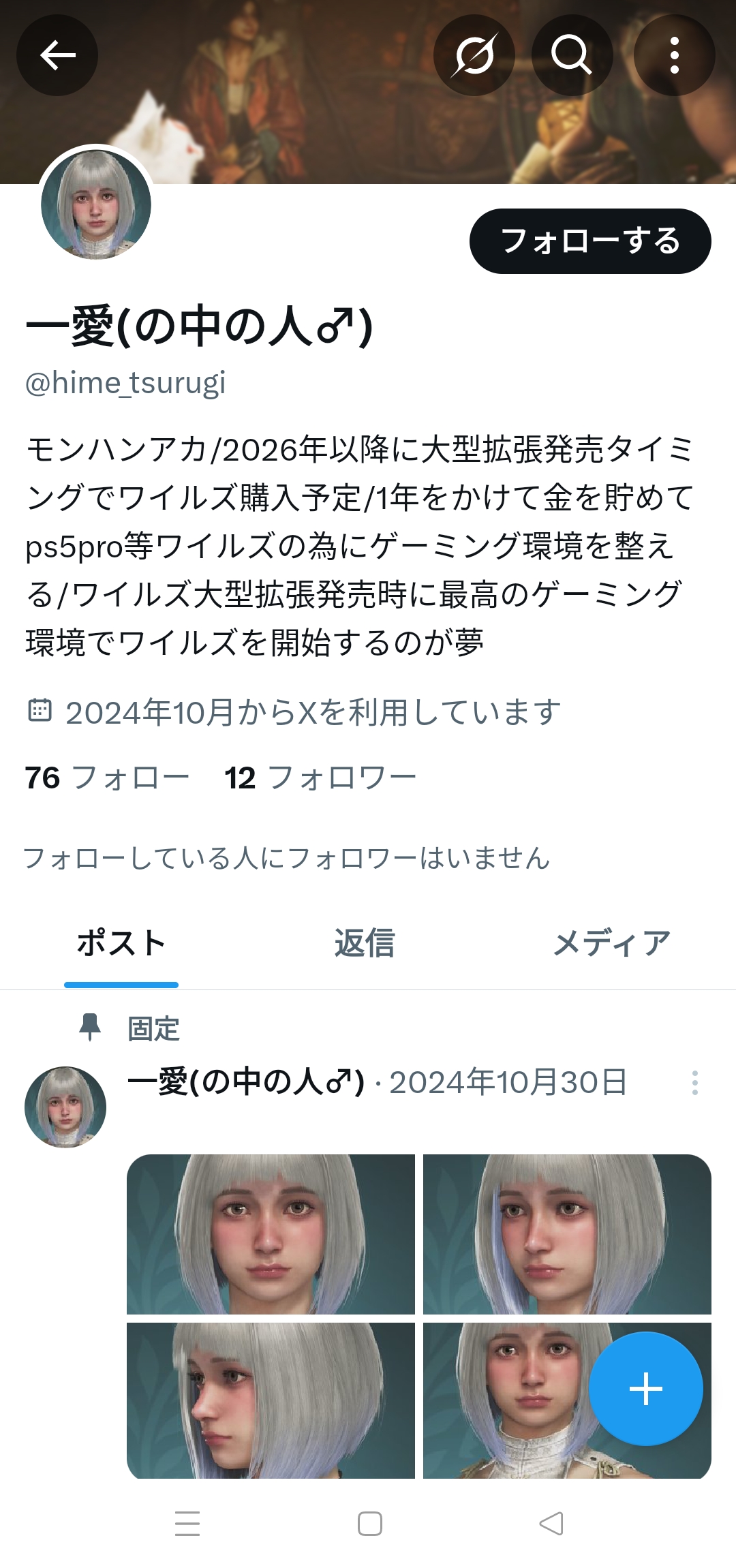
Task: Go back using the top-left arrow
Action: (x=57, y=55)
